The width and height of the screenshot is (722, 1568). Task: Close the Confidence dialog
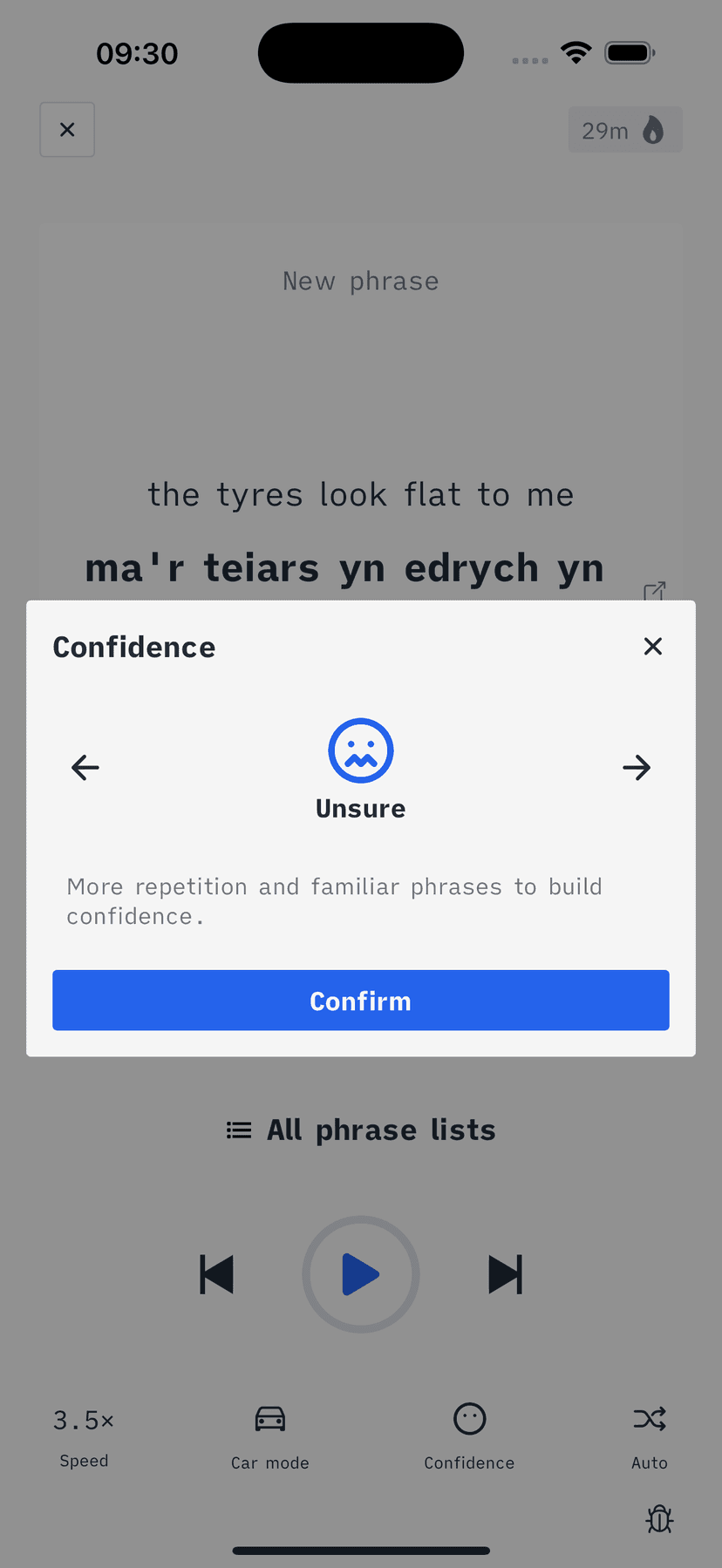point(652,647)
